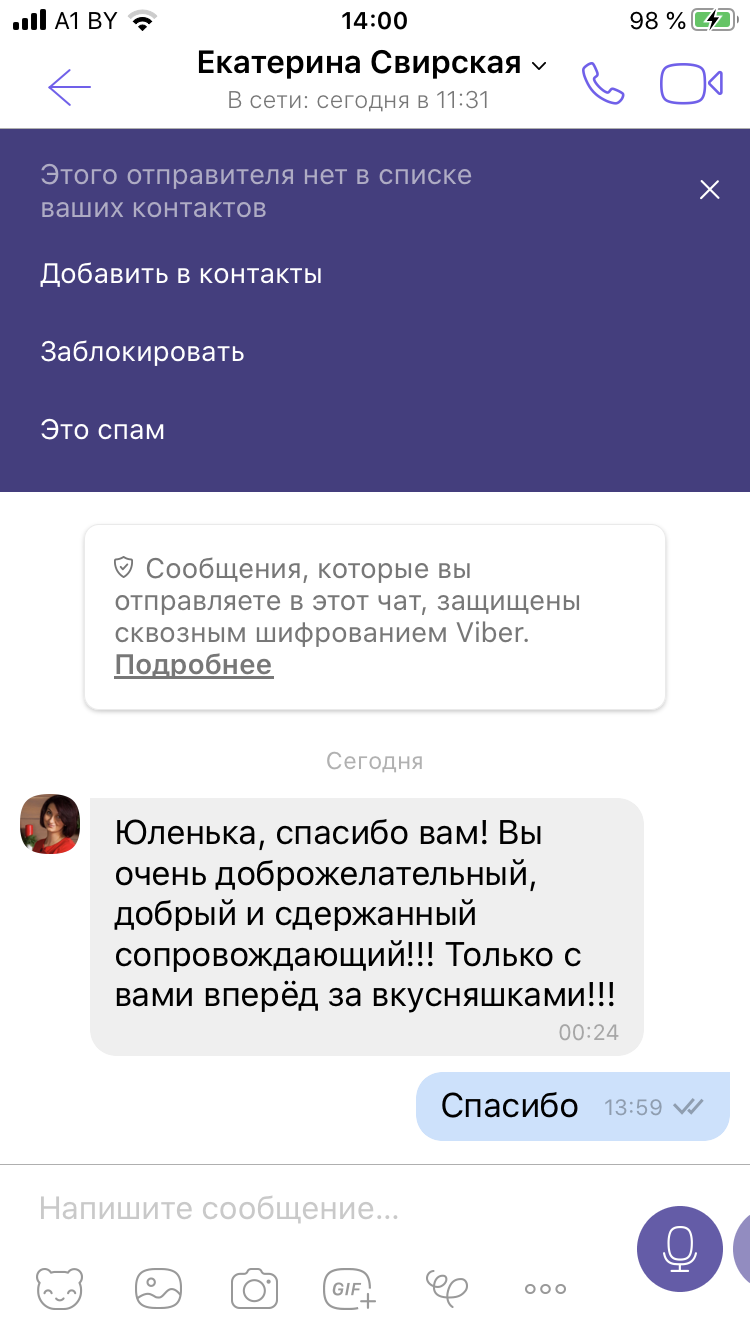Choose Заблокировать to block the sender

142,352
